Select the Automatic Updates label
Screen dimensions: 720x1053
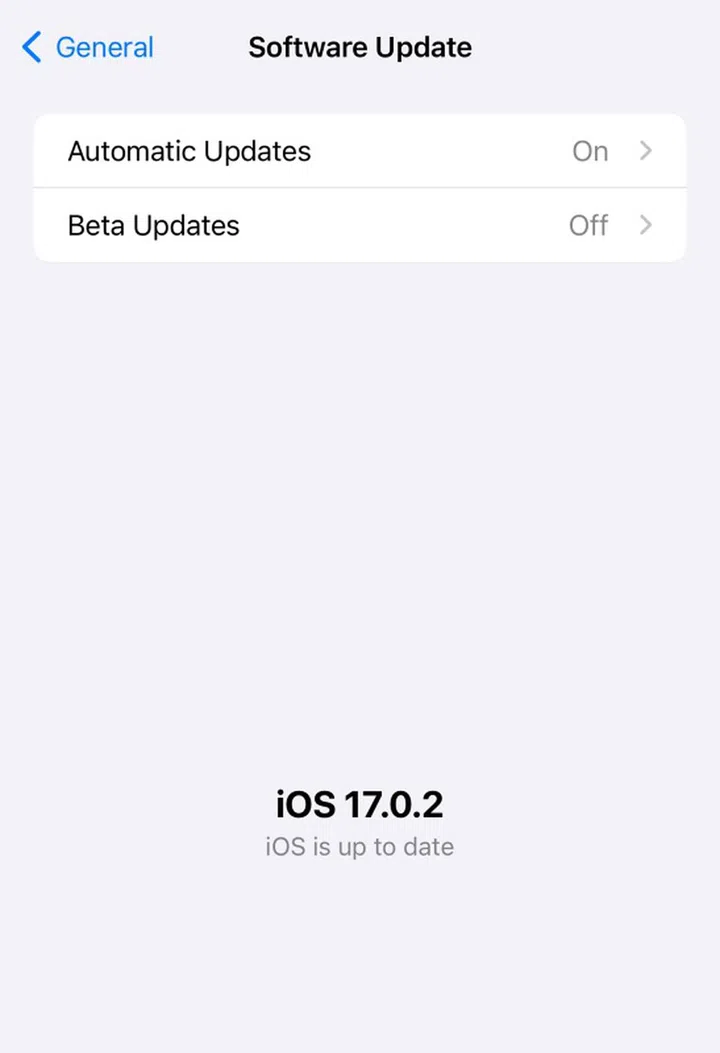tap(189, 151)
